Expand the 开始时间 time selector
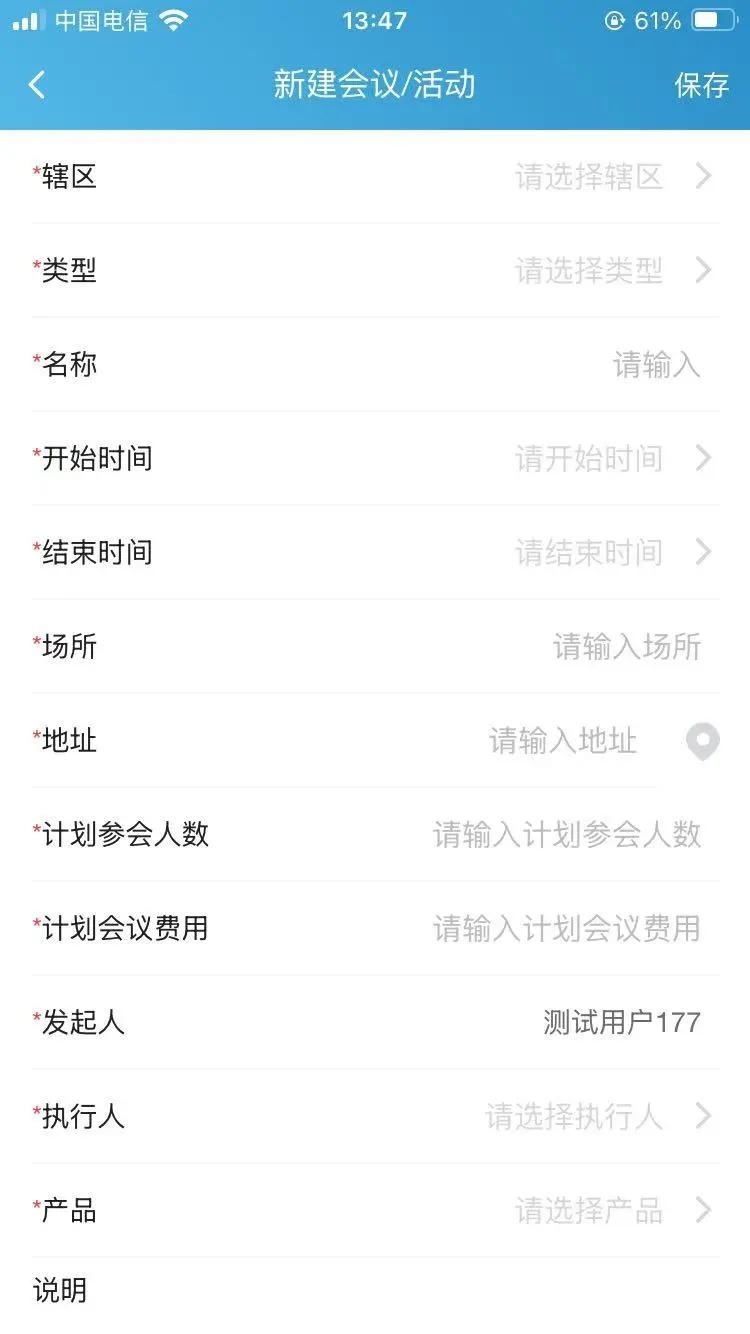 (703, 458)
